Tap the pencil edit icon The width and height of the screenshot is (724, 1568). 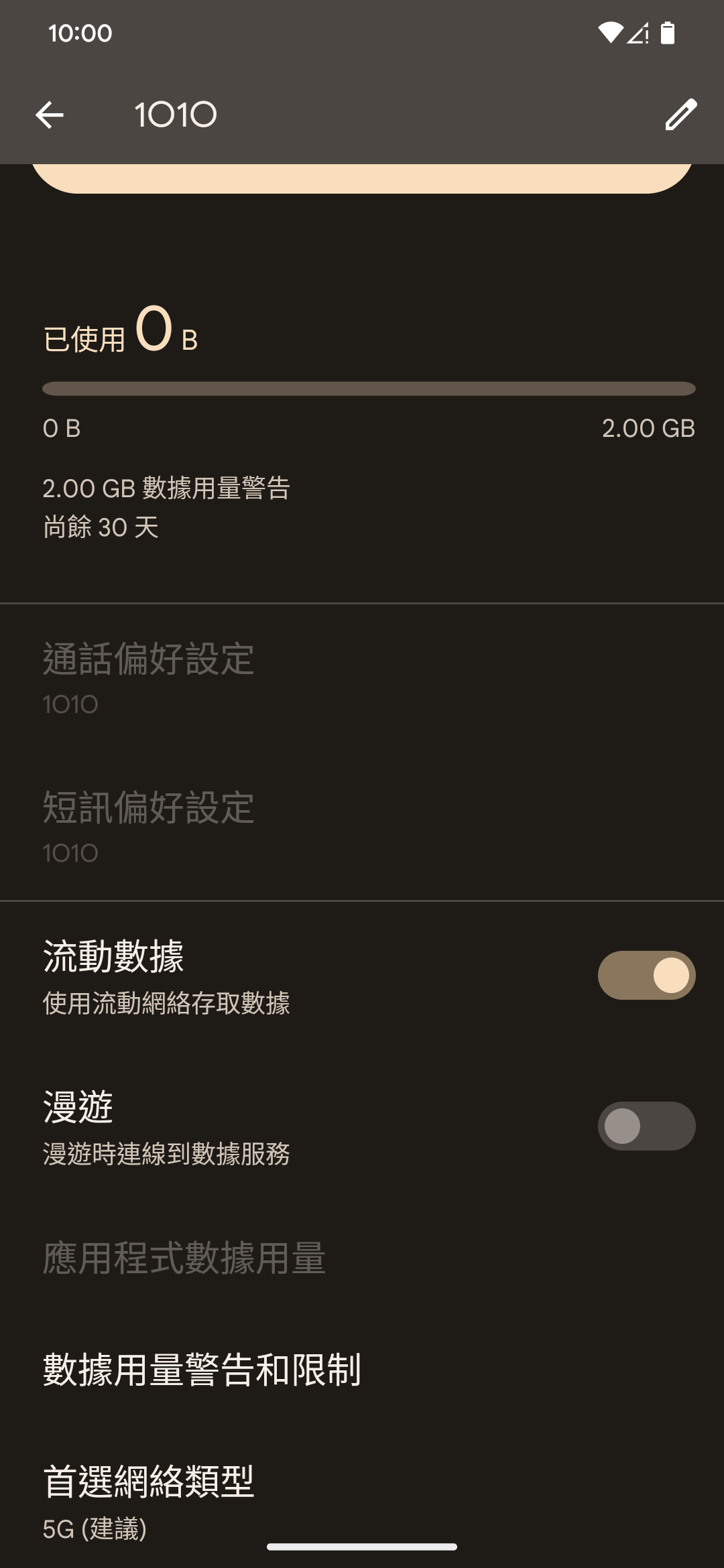click(680, 115)
